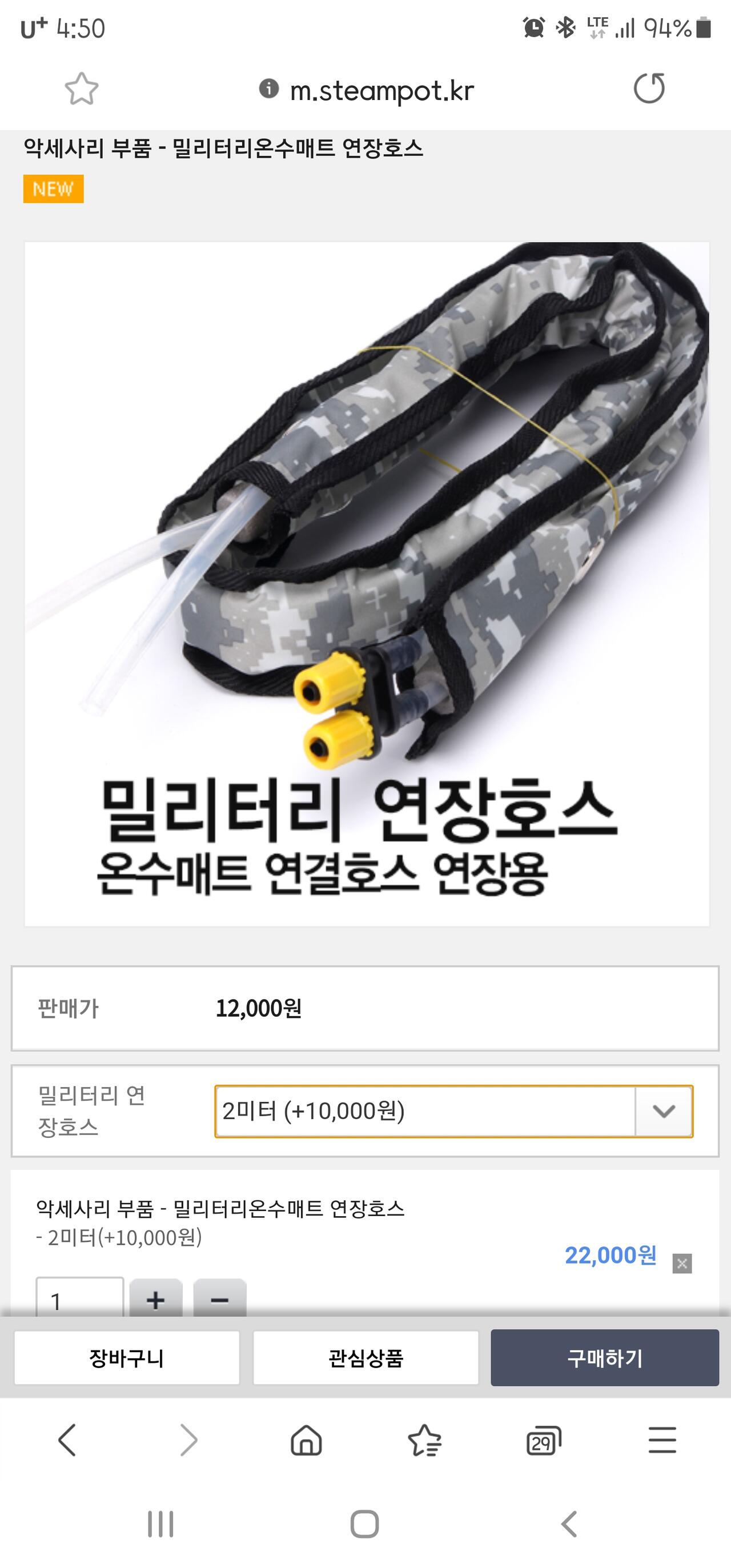Open the browser hamburger menu
Screen dimensions: 731x1568
tap(662, 1440)
